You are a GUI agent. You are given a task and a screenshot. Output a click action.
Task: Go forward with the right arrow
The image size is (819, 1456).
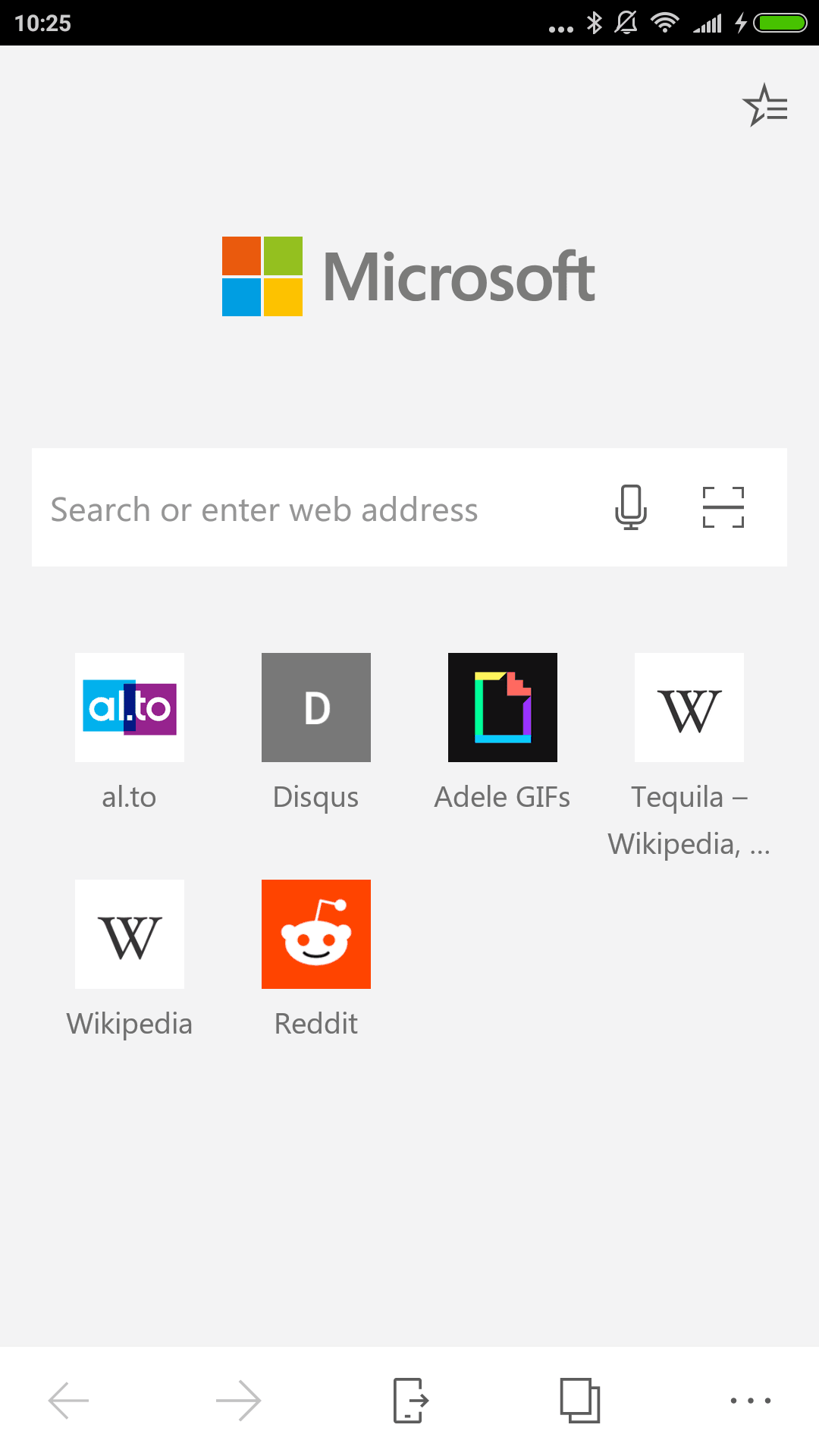coord(239,1400)
